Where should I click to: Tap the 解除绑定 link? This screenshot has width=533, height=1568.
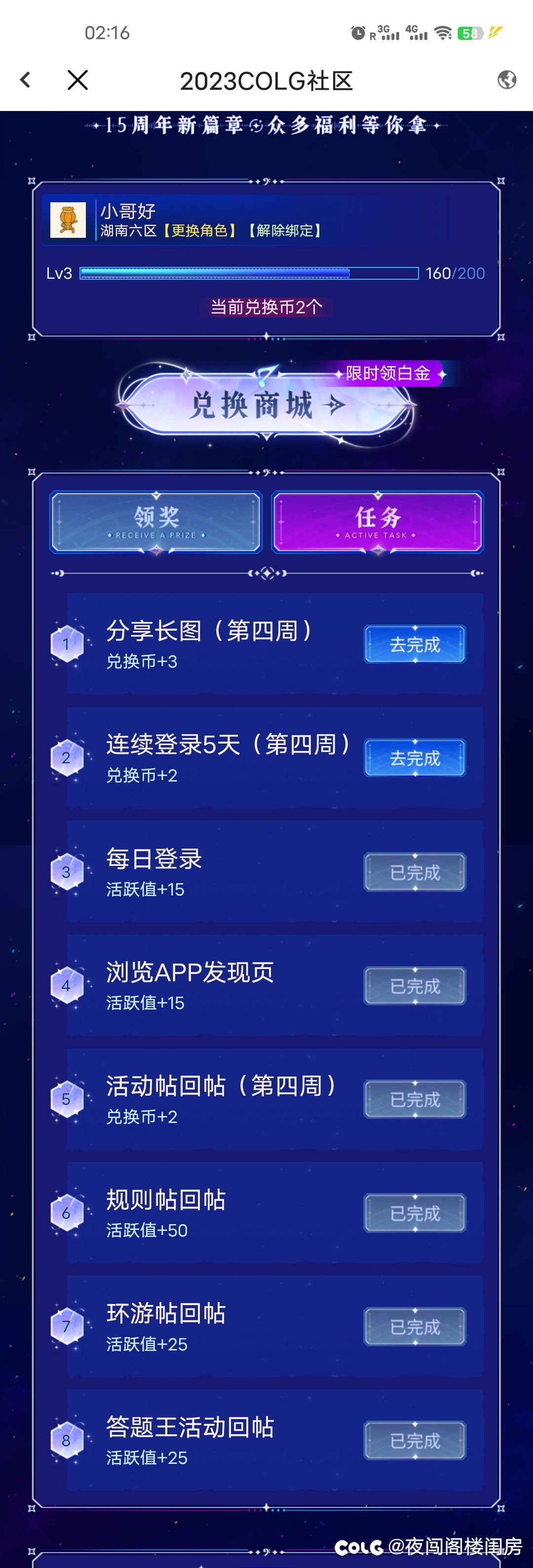(284, 231)
